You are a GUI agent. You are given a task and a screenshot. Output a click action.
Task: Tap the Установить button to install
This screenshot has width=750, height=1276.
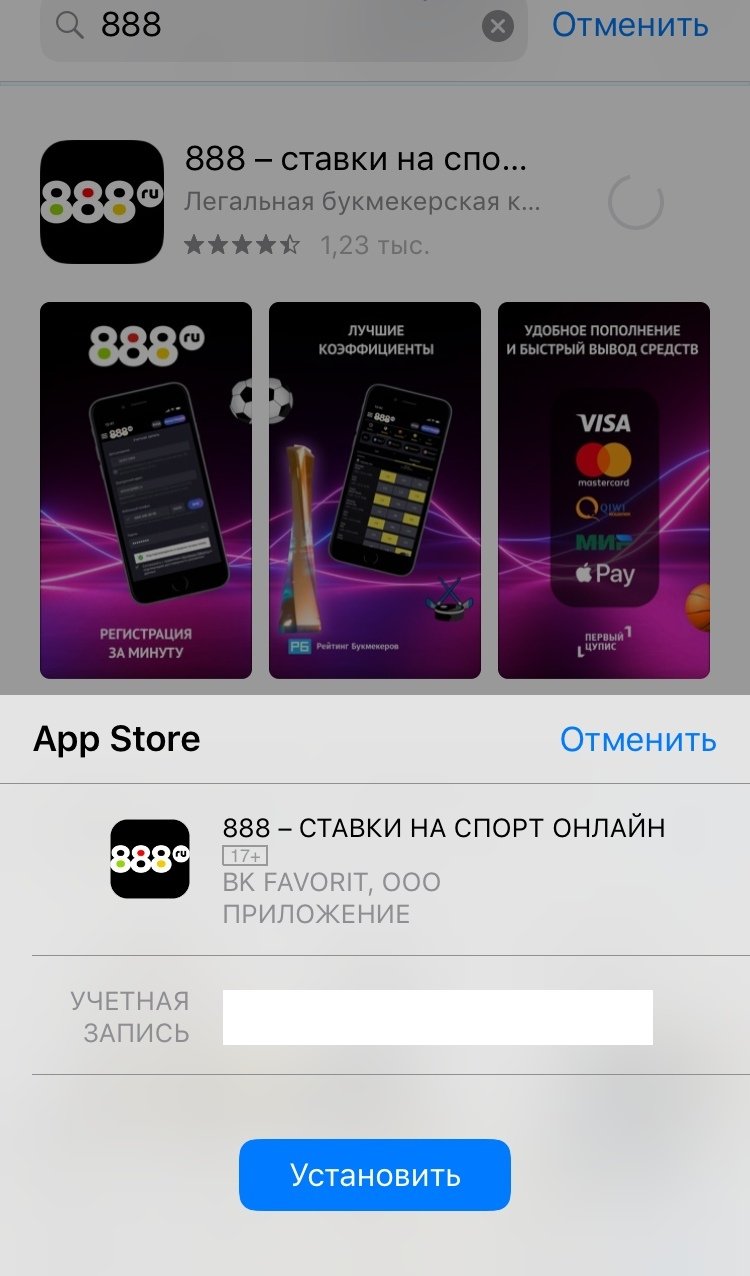pyautogui.click(x=374, y=1174)
